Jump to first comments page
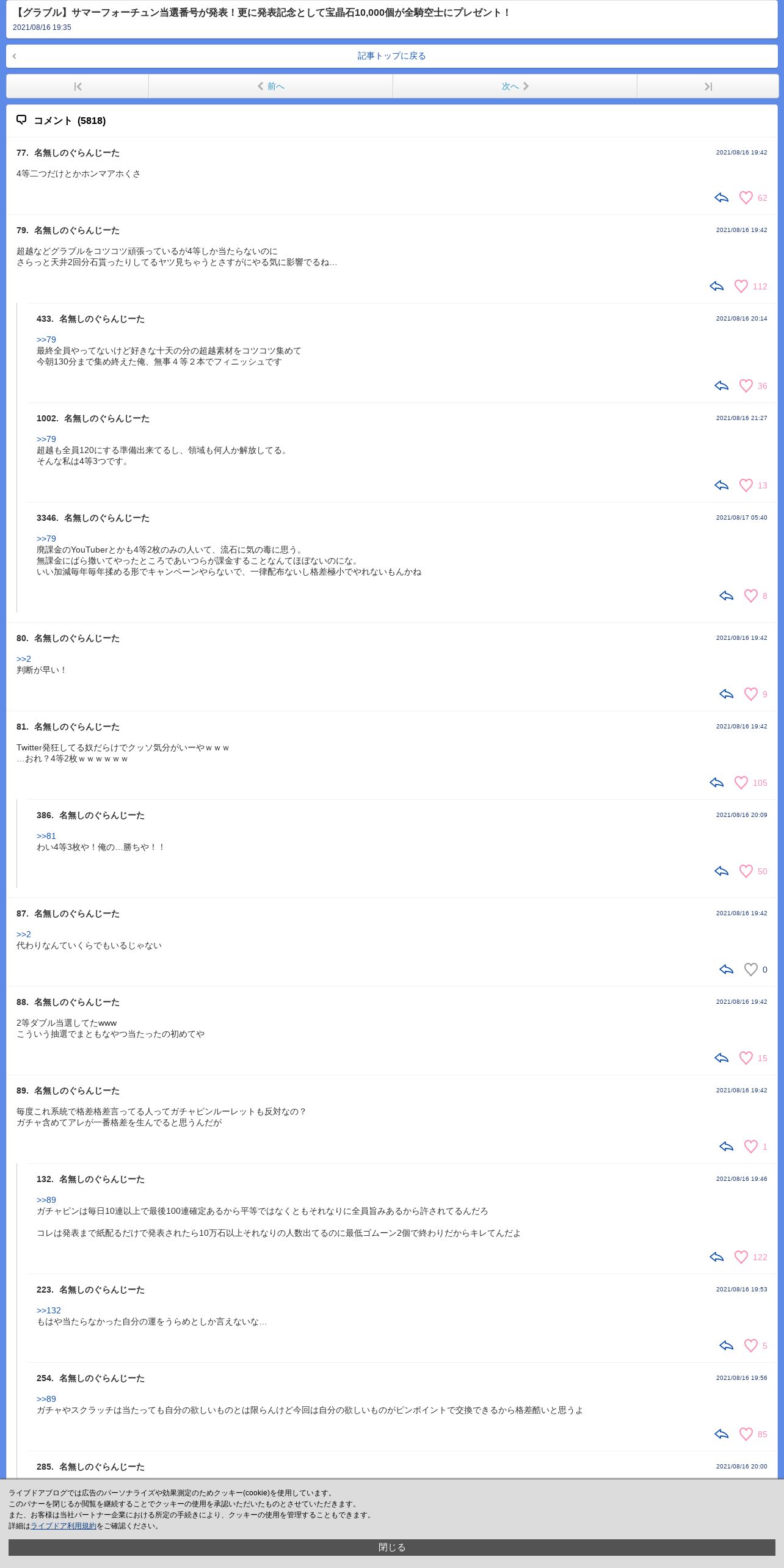The image size is (784, 1568). [x=78, y=87]
